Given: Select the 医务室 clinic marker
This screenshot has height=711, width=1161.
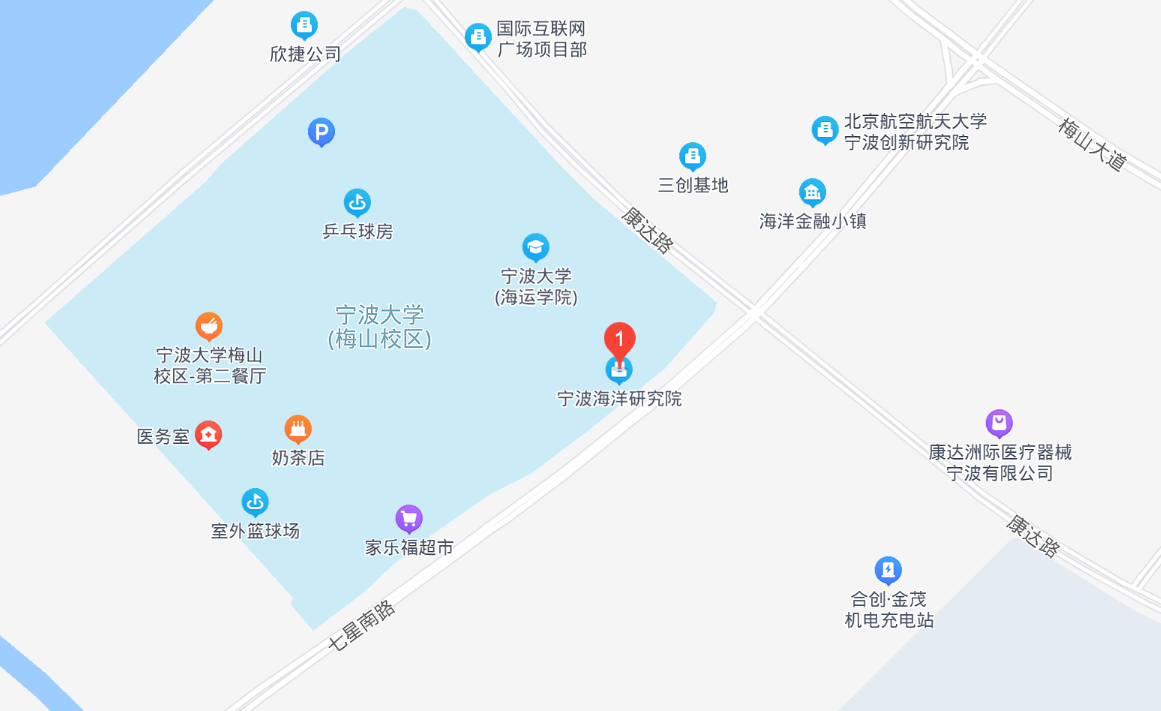Looking at the screenshot, I should (208, 435).
